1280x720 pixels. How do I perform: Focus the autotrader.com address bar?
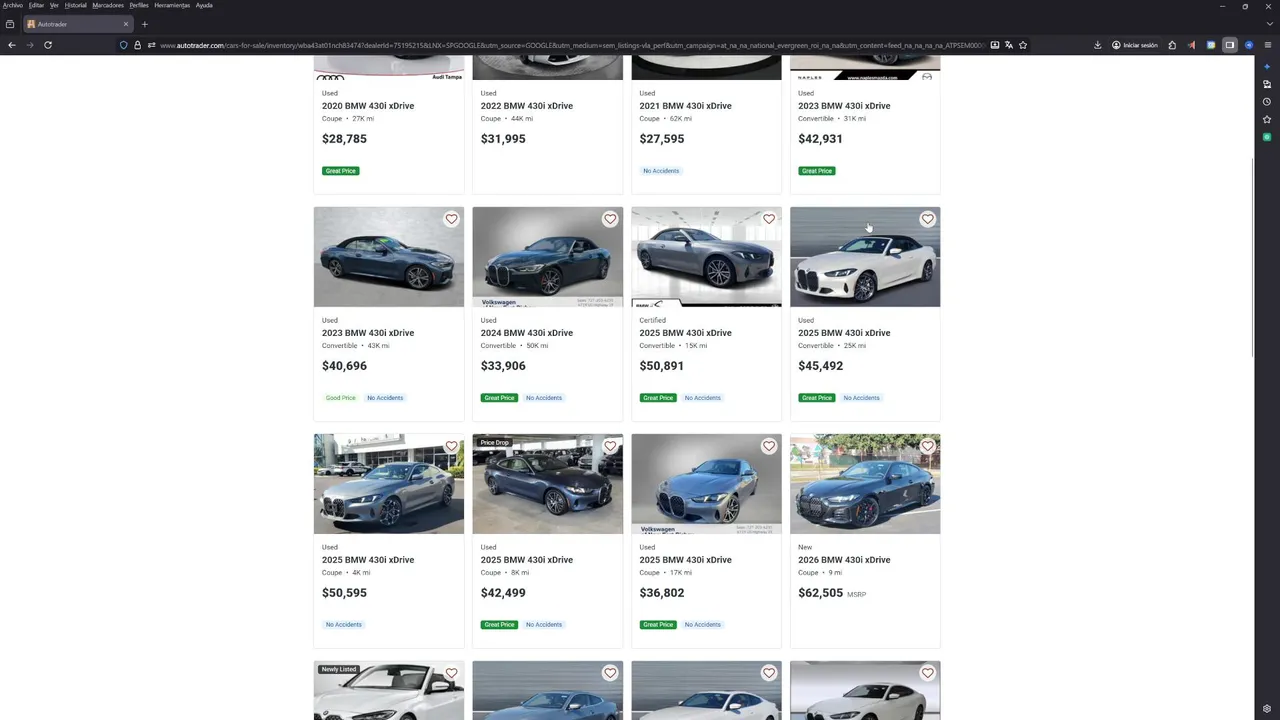coord(570,45)
